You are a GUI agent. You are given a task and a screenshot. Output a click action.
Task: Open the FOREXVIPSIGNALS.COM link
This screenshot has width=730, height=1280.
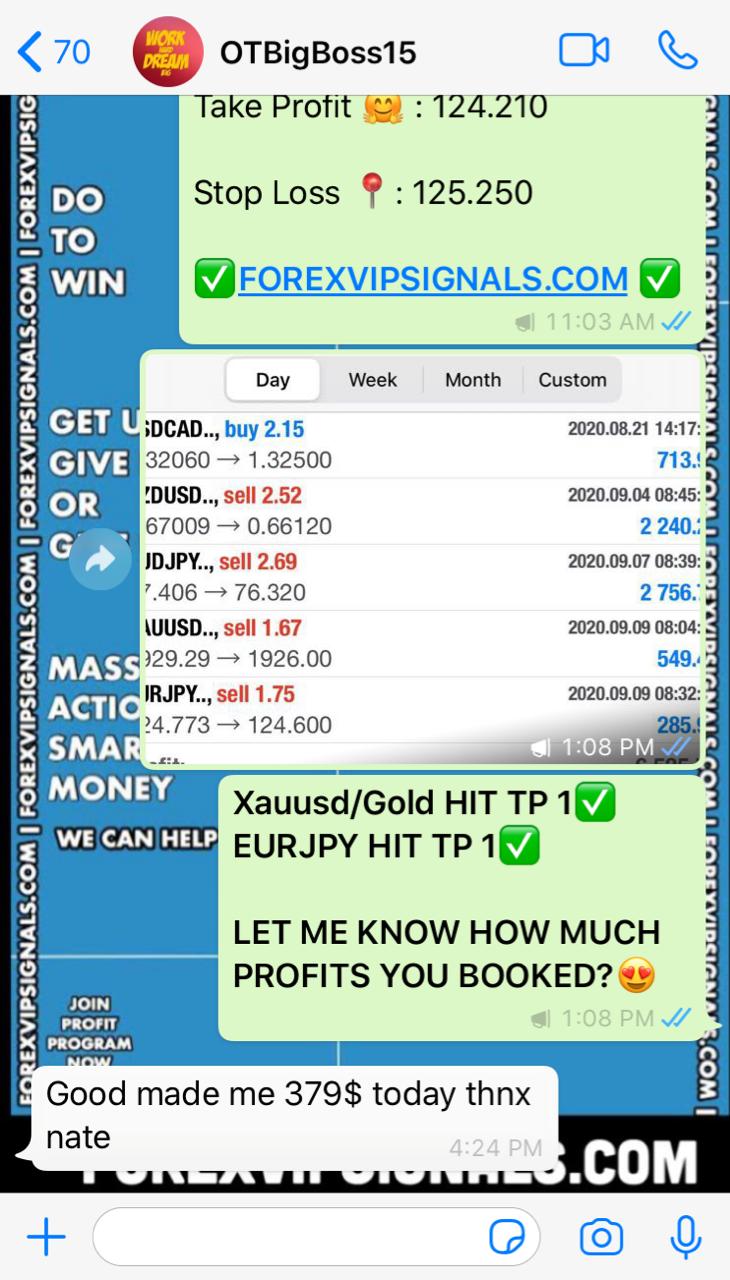[x=432, y=280]
